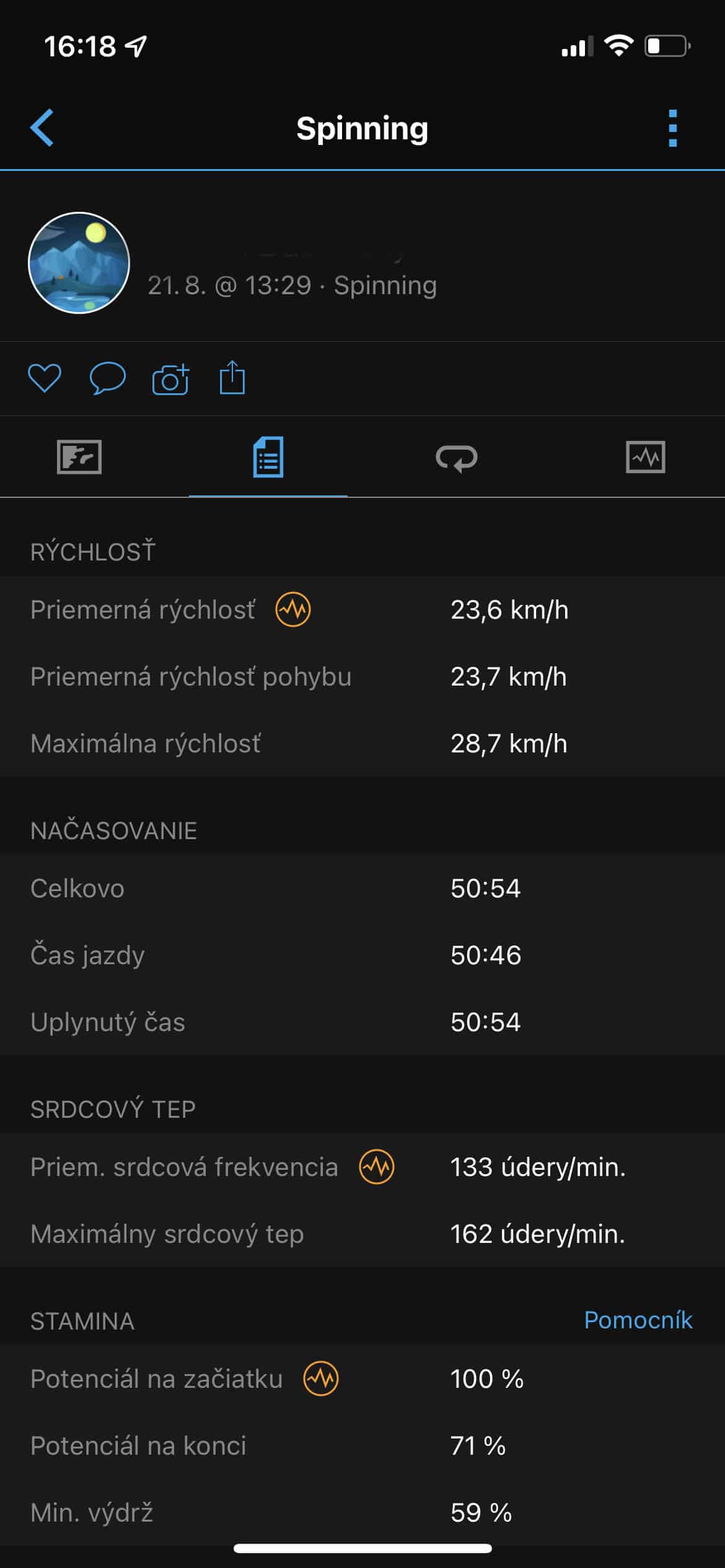Tap the chart icon beside Priem. srdcová frekvencia

[377, 1167]
